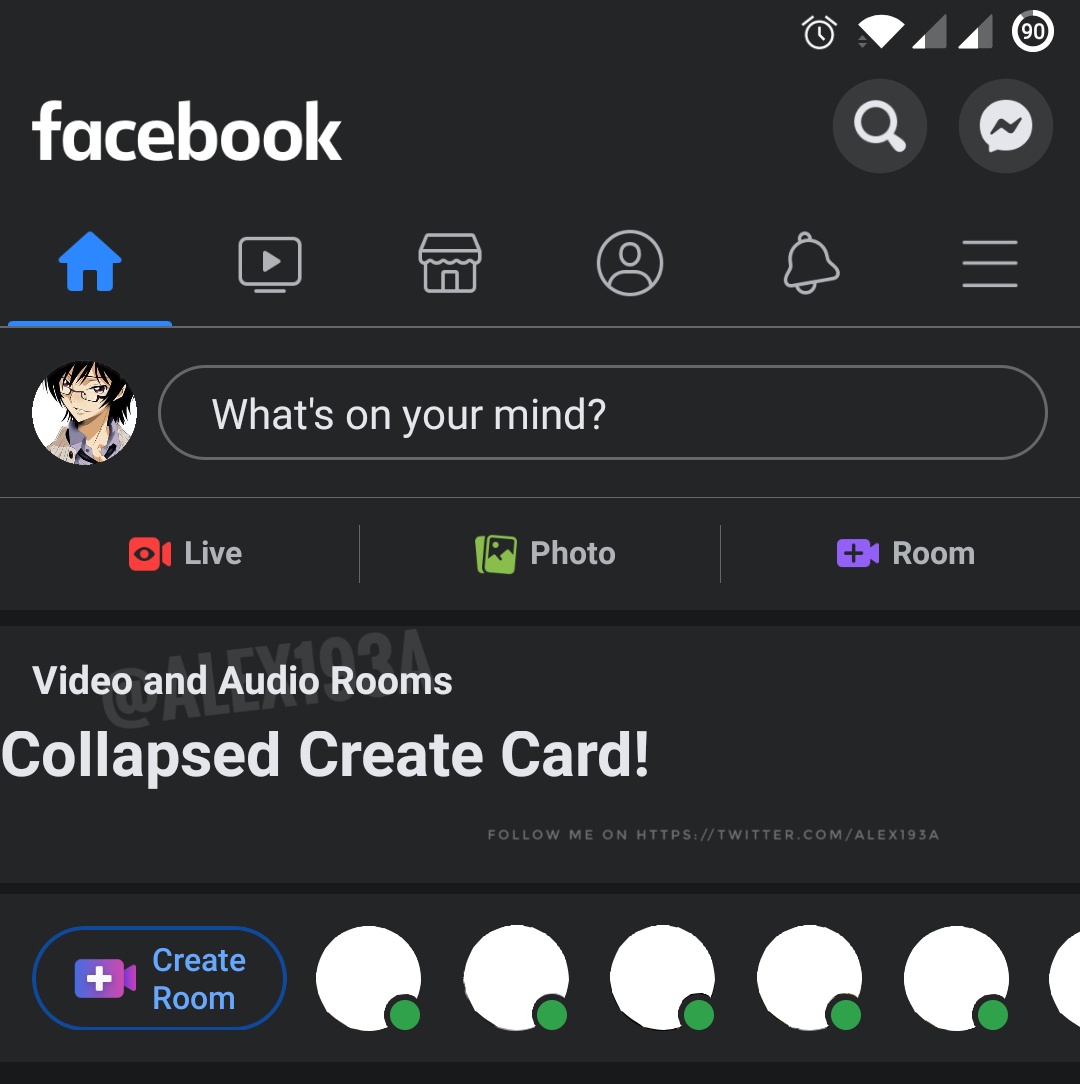This screenshot has width=1080, height=1084.
Task: Go to the Profile tab
Action: [x=630, y=263]
